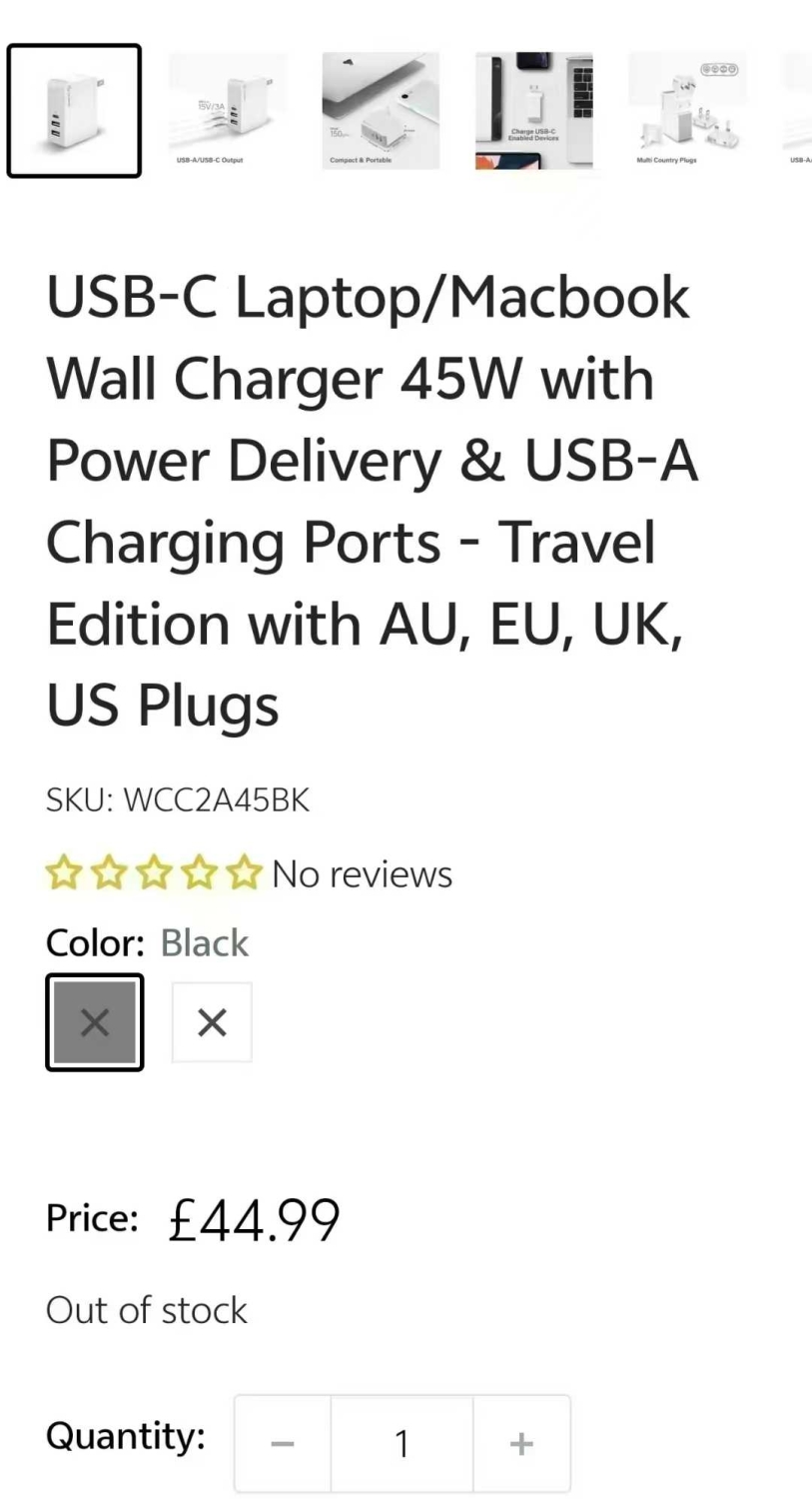Screen dimensions: 812x1499
Task: Select the first charger product thumbnail
Action: [74, 111]
